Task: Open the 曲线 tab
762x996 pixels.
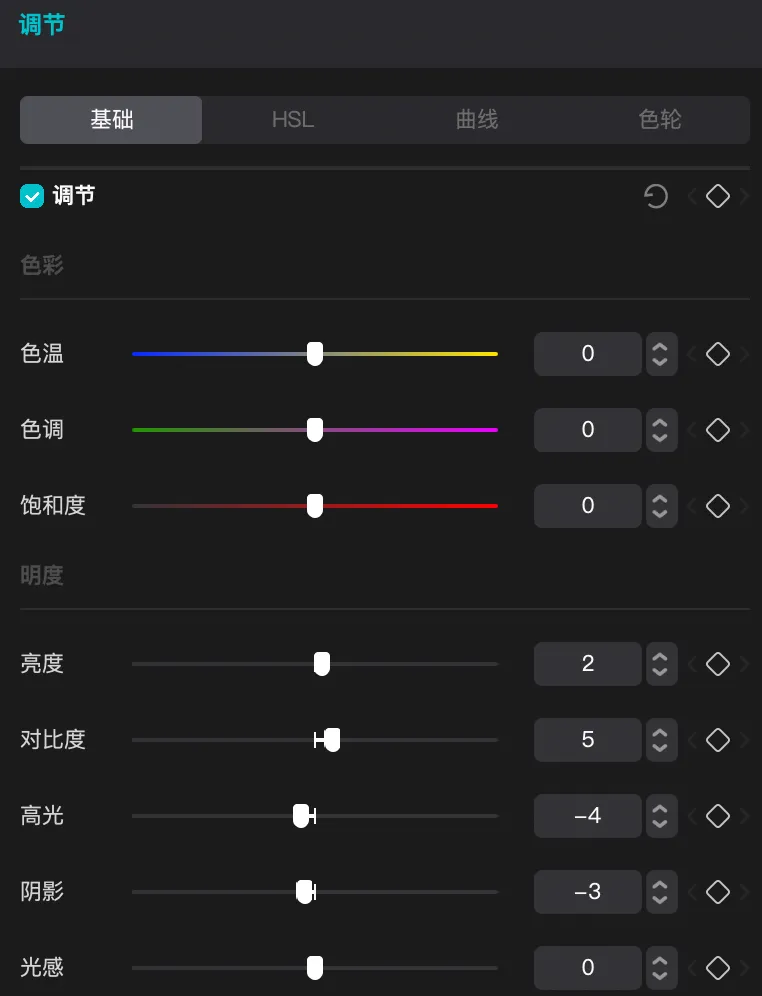Action: tap(476, 120)
